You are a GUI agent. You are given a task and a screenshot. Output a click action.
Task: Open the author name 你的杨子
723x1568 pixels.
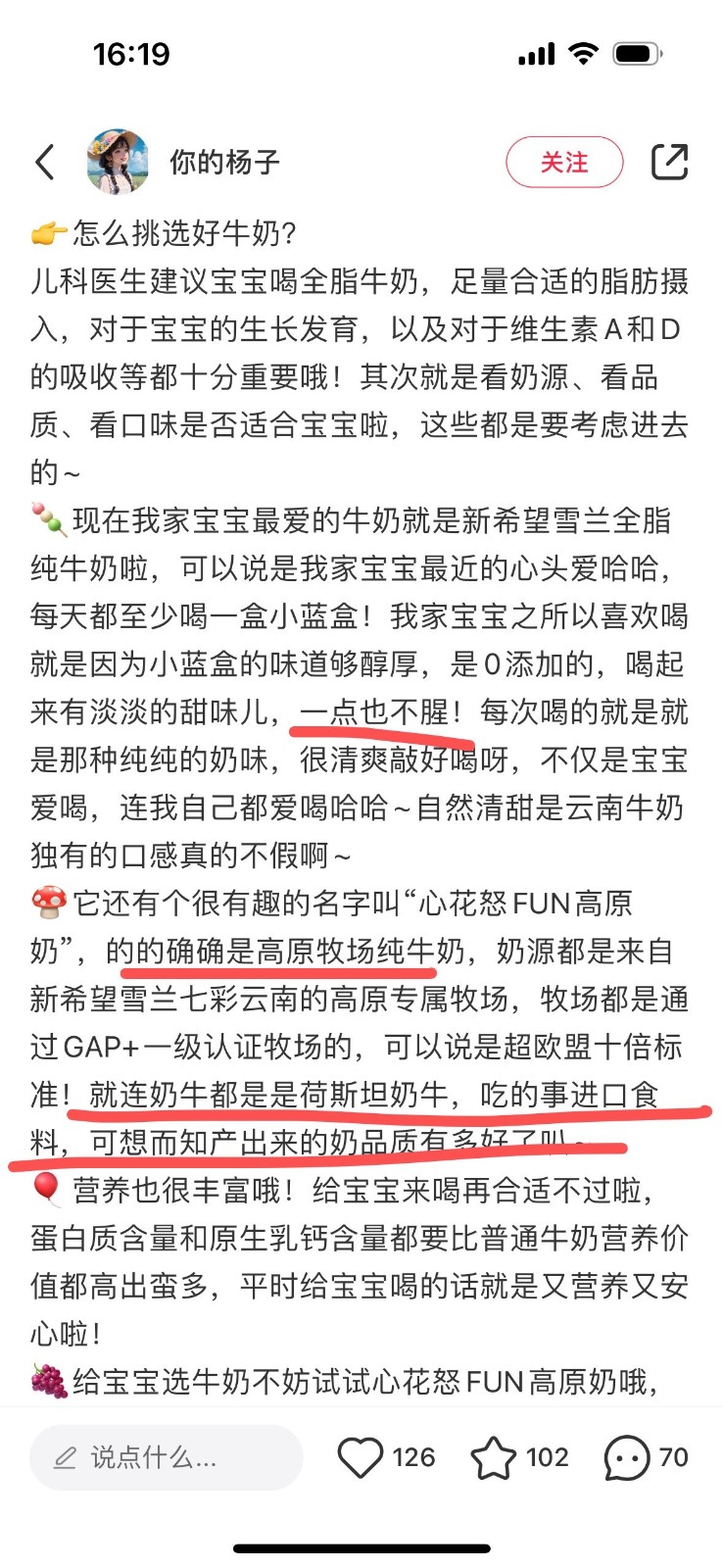pyautogui.click(x=224, y=162)
